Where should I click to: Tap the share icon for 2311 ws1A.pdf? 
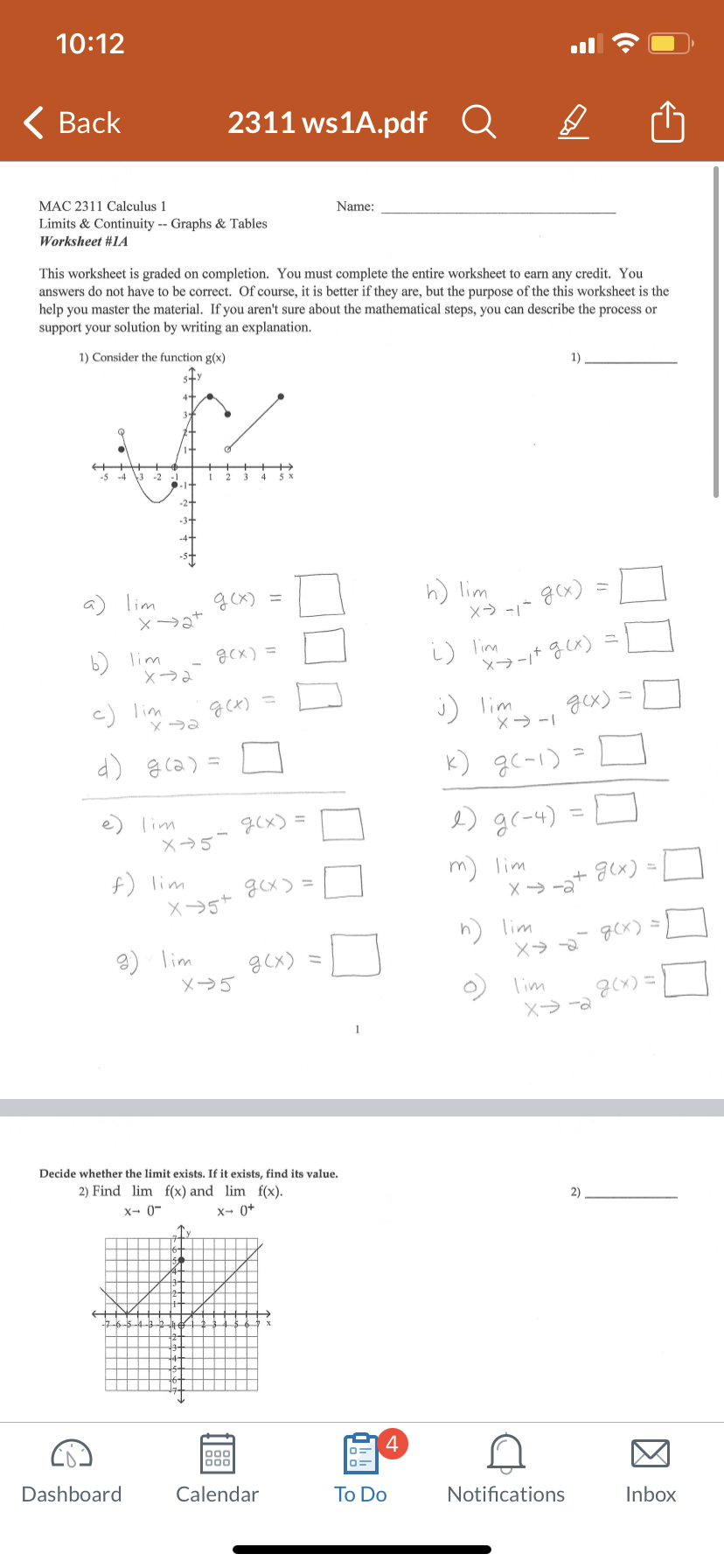click(667, 122)
